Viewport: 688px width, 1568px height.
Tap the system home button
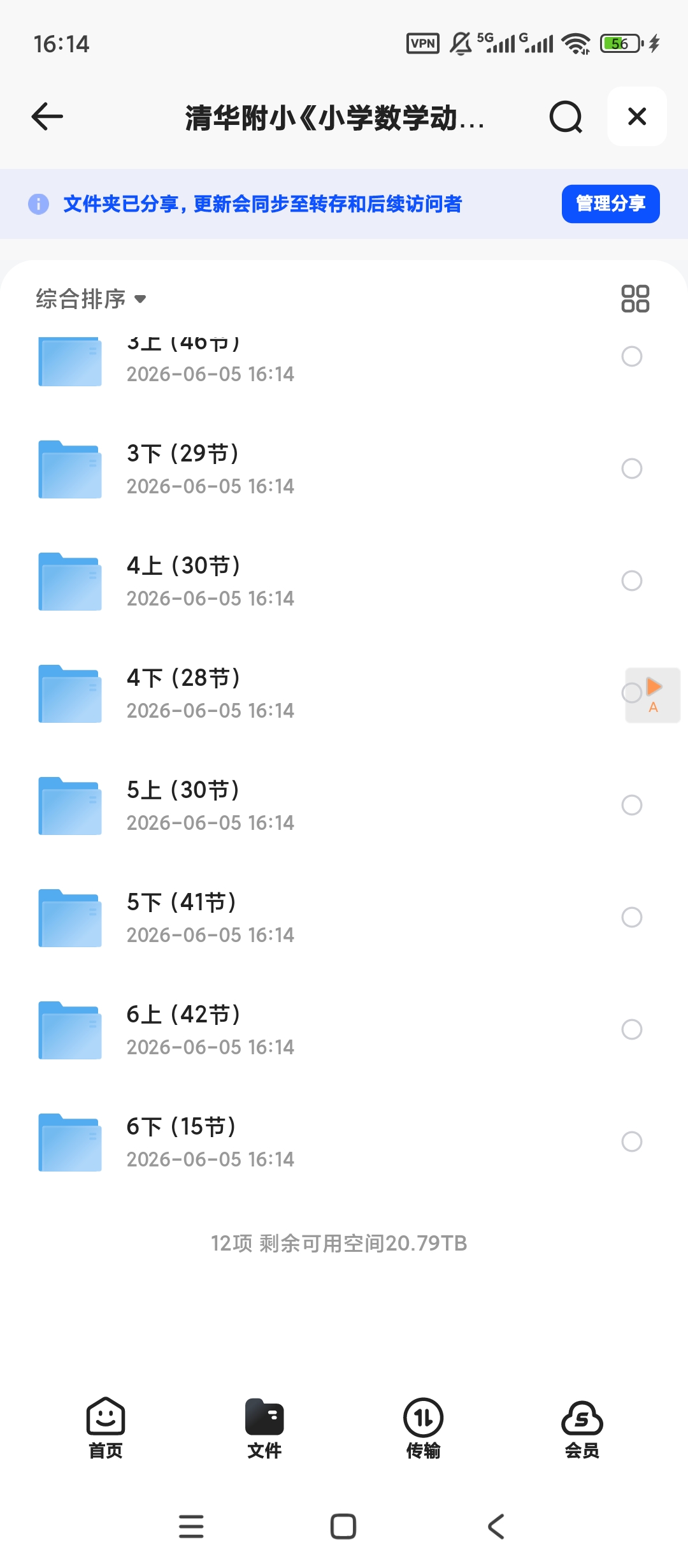click(343, 1527)
